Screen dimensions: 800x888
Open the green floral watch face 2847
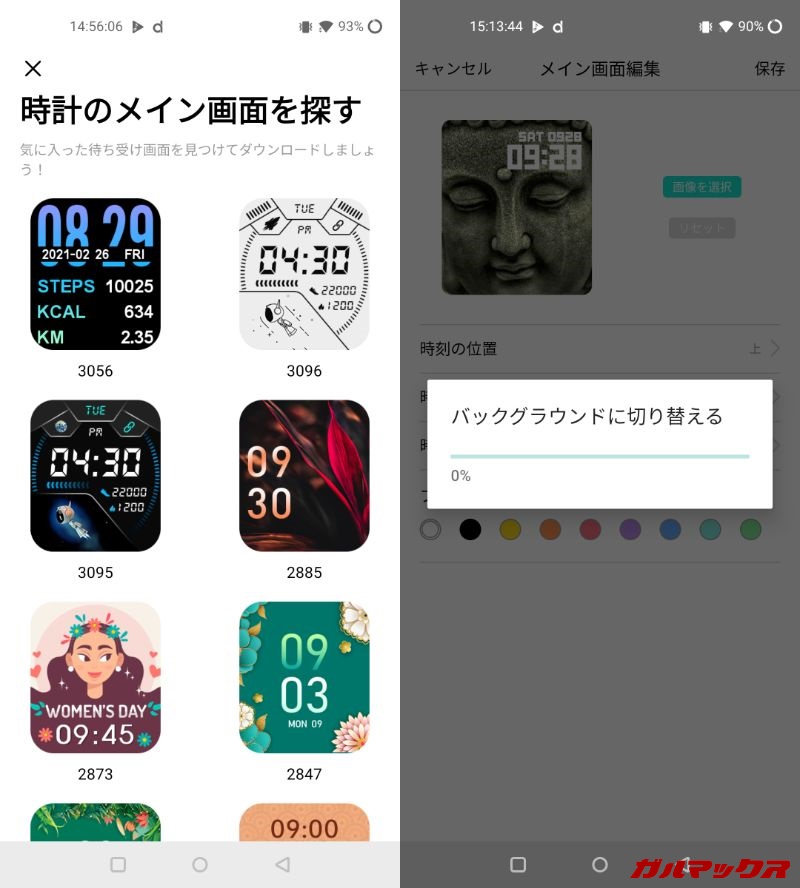tap(304, 677)
